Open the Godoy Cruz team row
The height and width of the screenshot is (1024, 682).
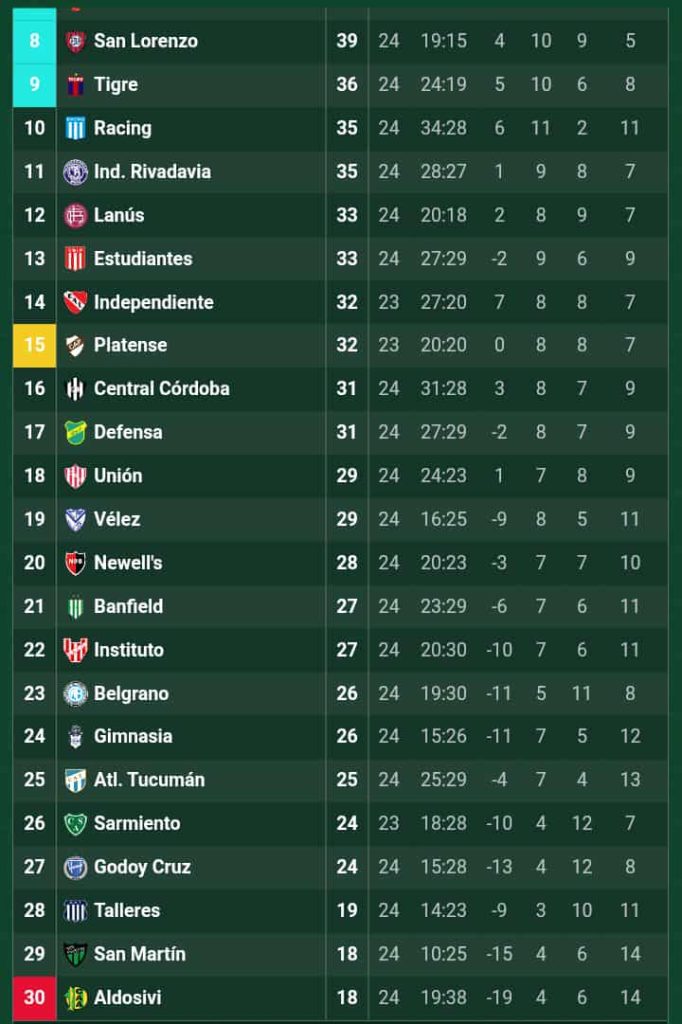[143, 867]
